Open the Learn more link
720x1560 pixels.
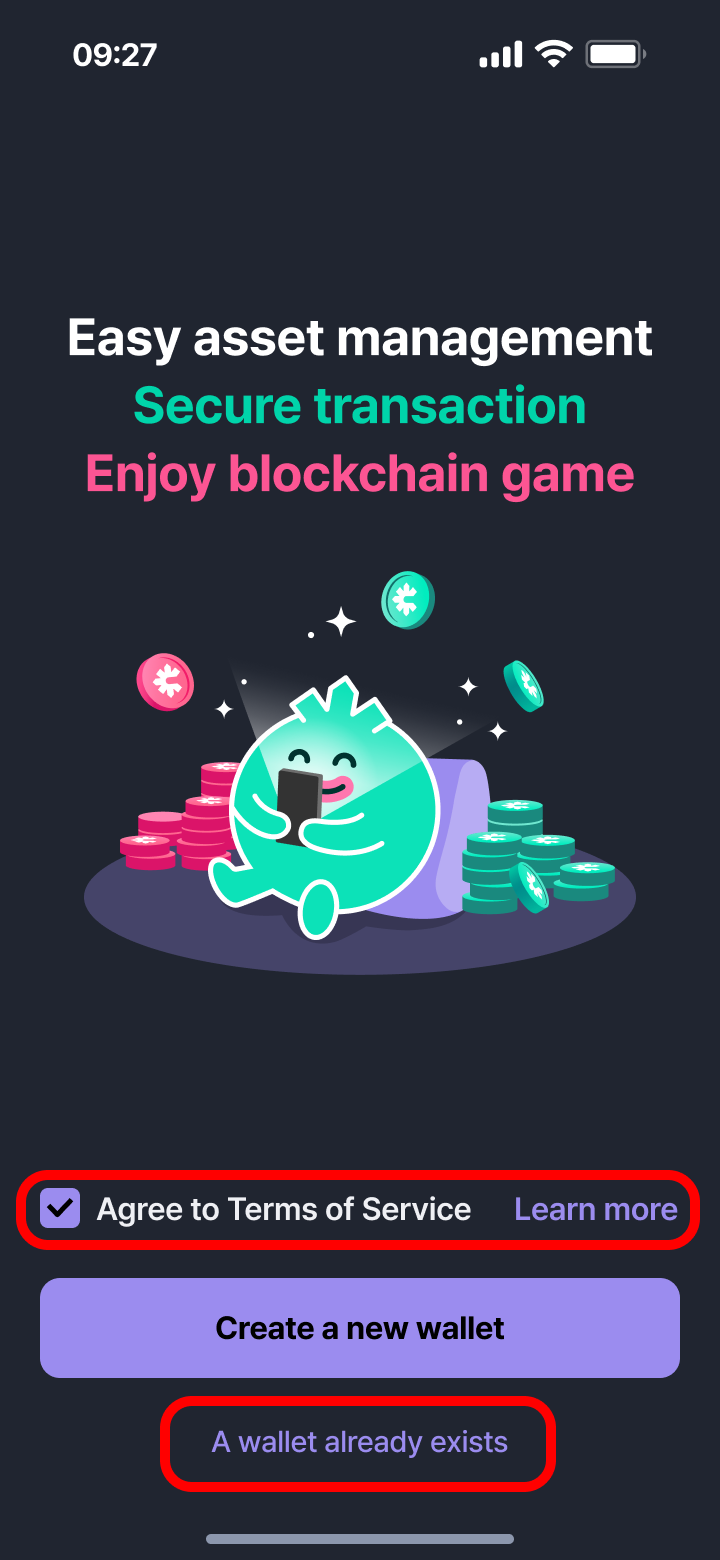596,1209
